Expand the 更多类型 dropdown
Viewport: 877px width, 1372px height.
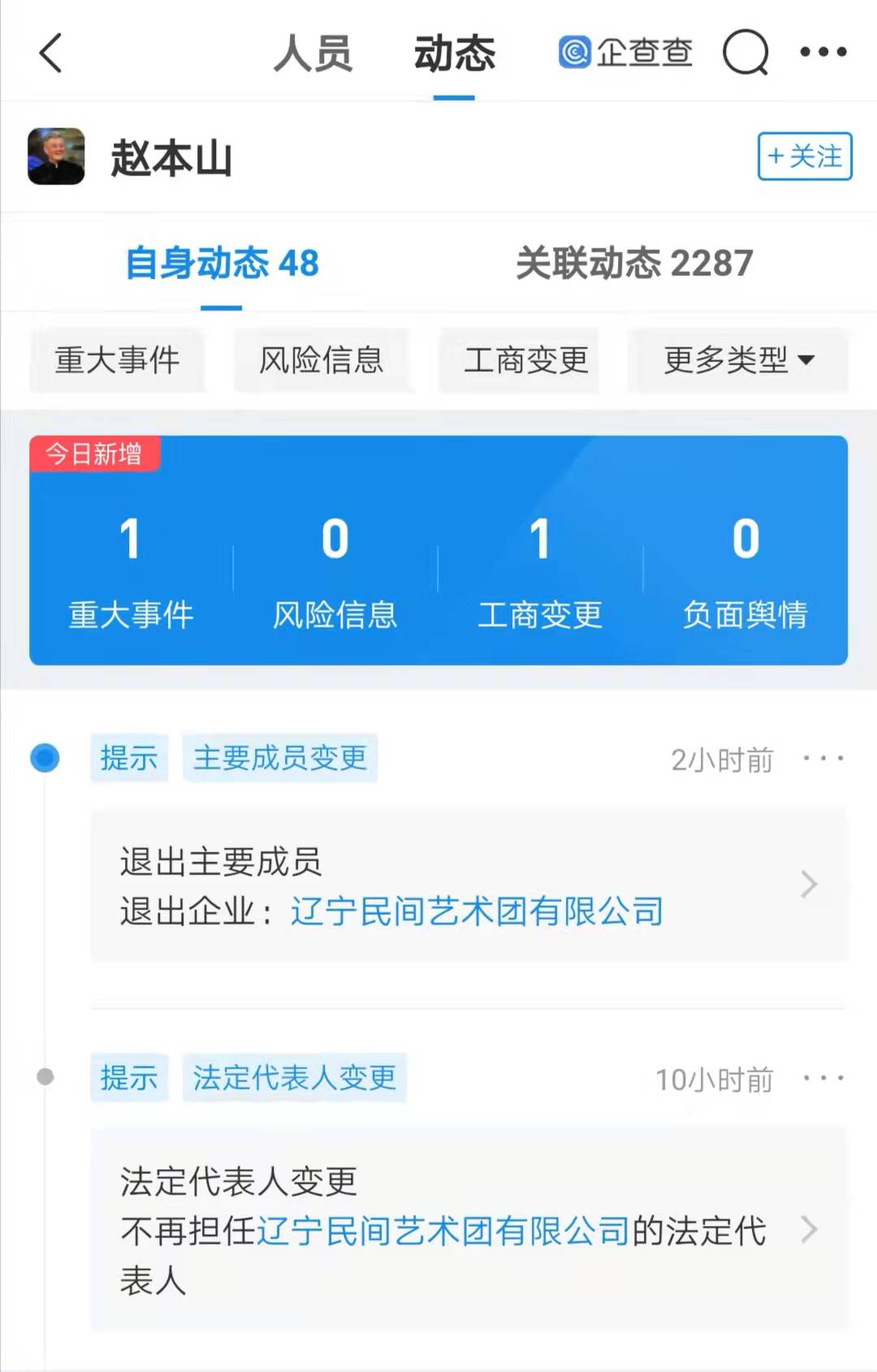click(738, 360)
